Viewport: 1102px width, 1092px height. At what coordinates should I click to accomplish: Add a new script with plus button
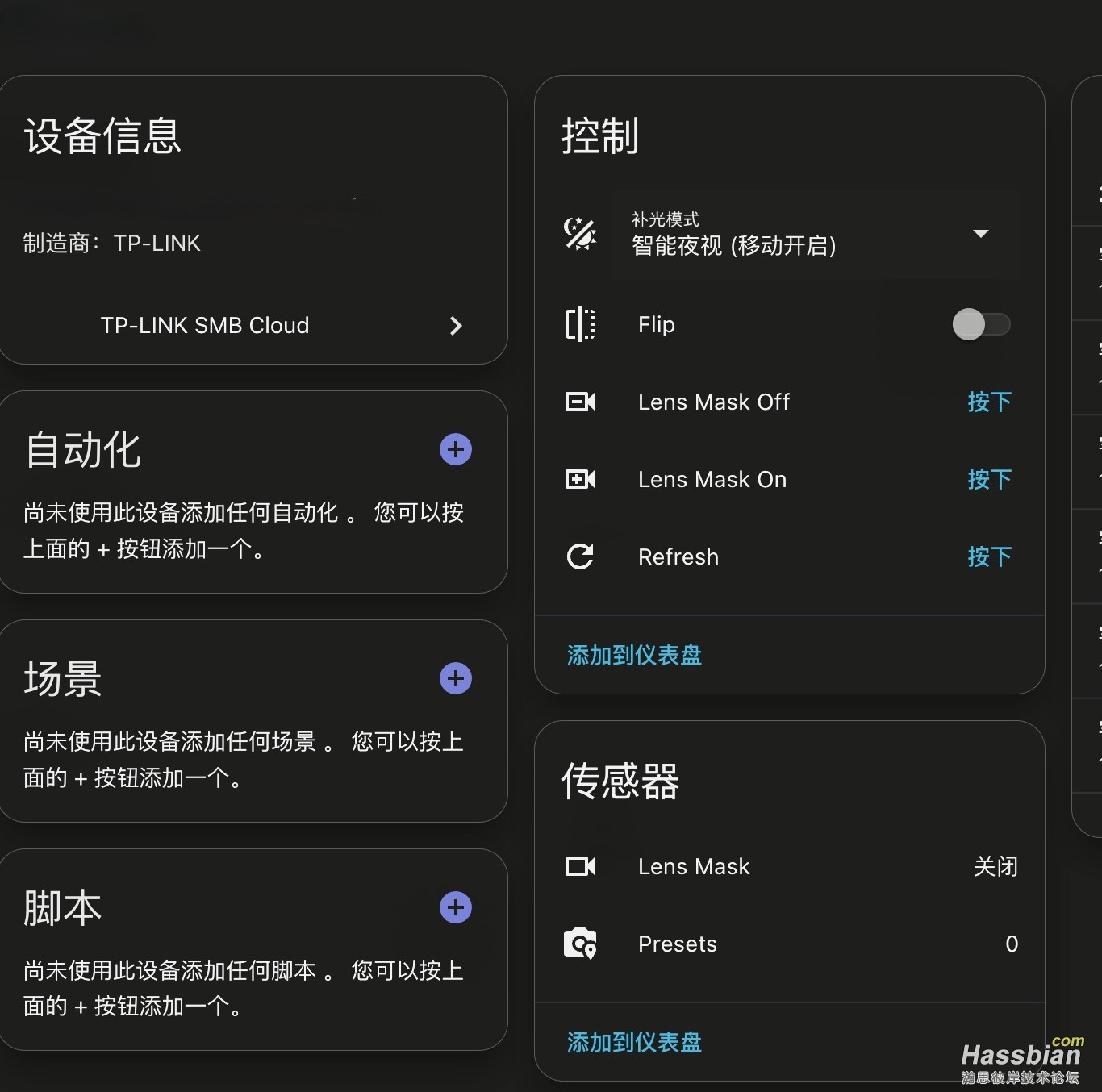click(456, 907)
